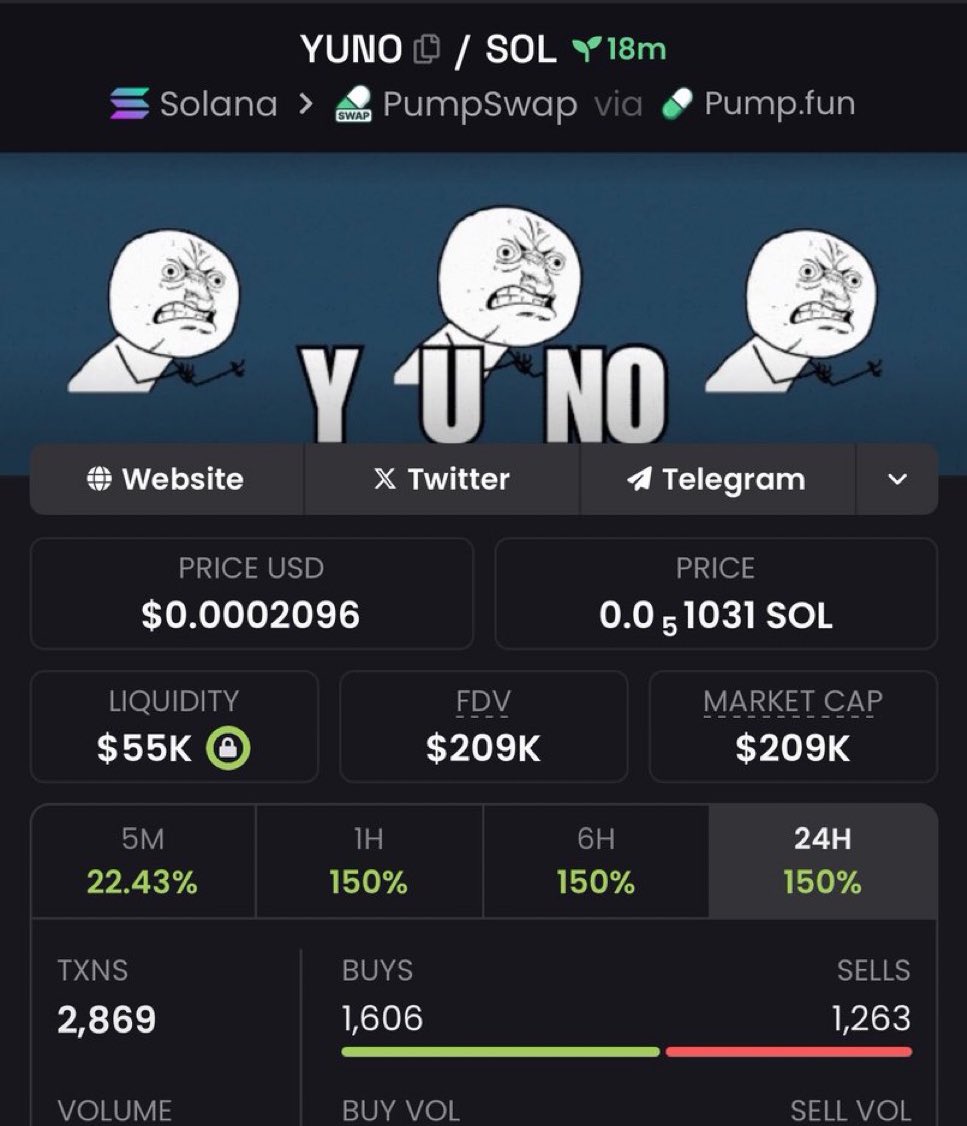967x1126 pixels.
Task: Open the Telegram group link
Action: (717, 479)
